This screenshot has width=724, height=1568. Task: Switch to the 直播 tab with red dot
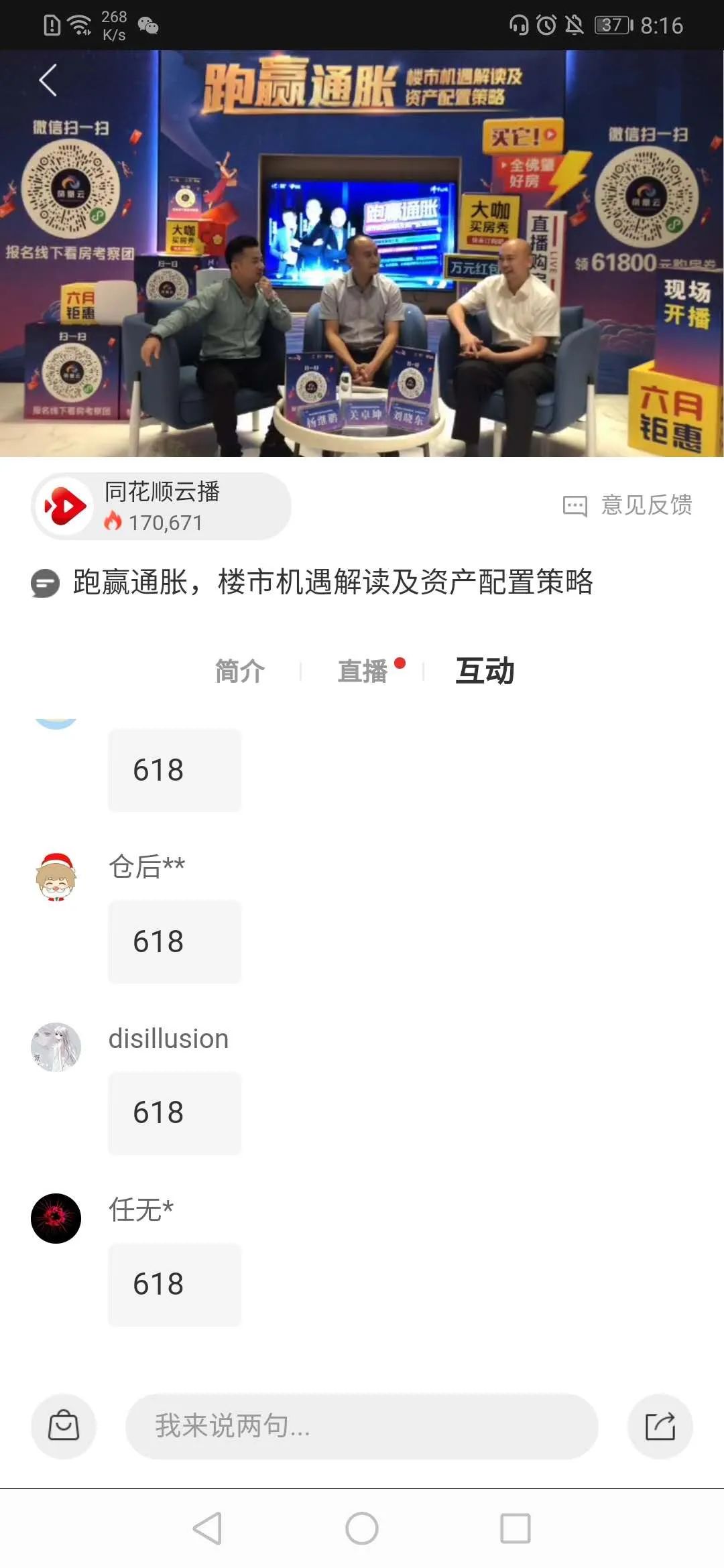(365, 670)
